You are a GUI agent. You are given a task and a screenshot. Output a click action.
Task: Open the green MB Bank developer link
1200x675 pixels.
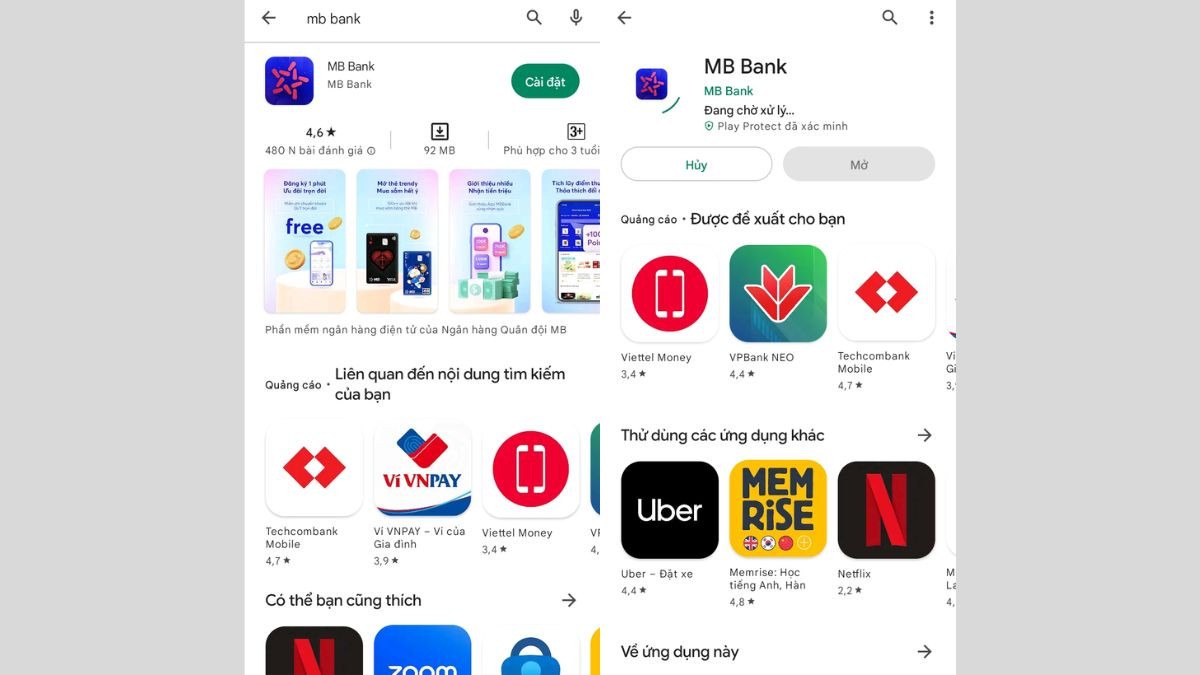pyautogui.click(x=728, y=91)
